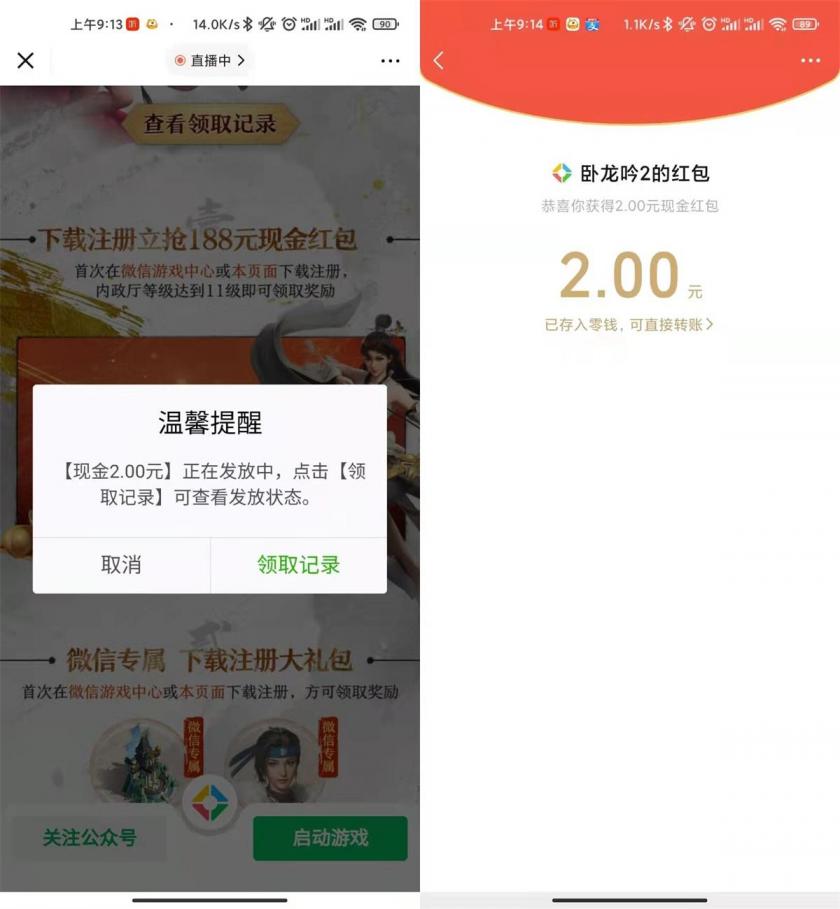This screenshot has height=909, width=840.
Task: Open the more options menu on the live page
Action: (x=389, y=61)
